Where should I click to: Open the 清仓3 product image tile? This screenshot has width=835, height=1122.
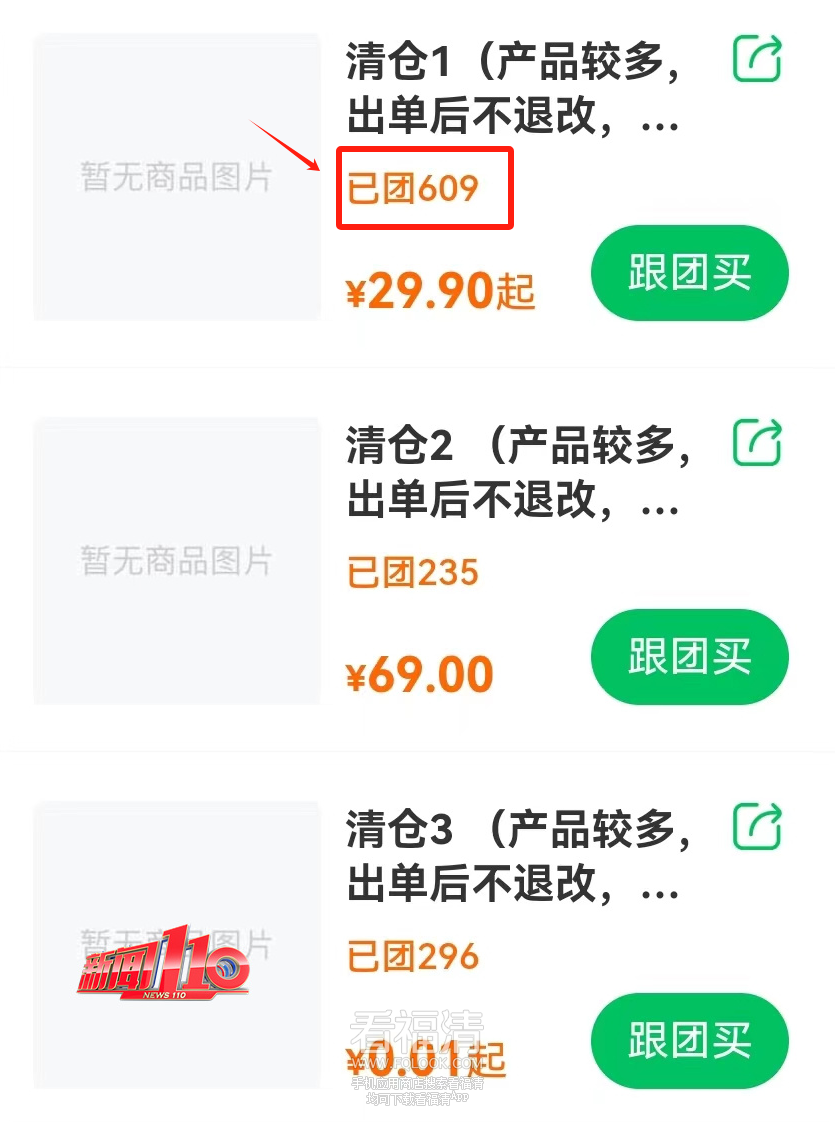coord(177,945)
